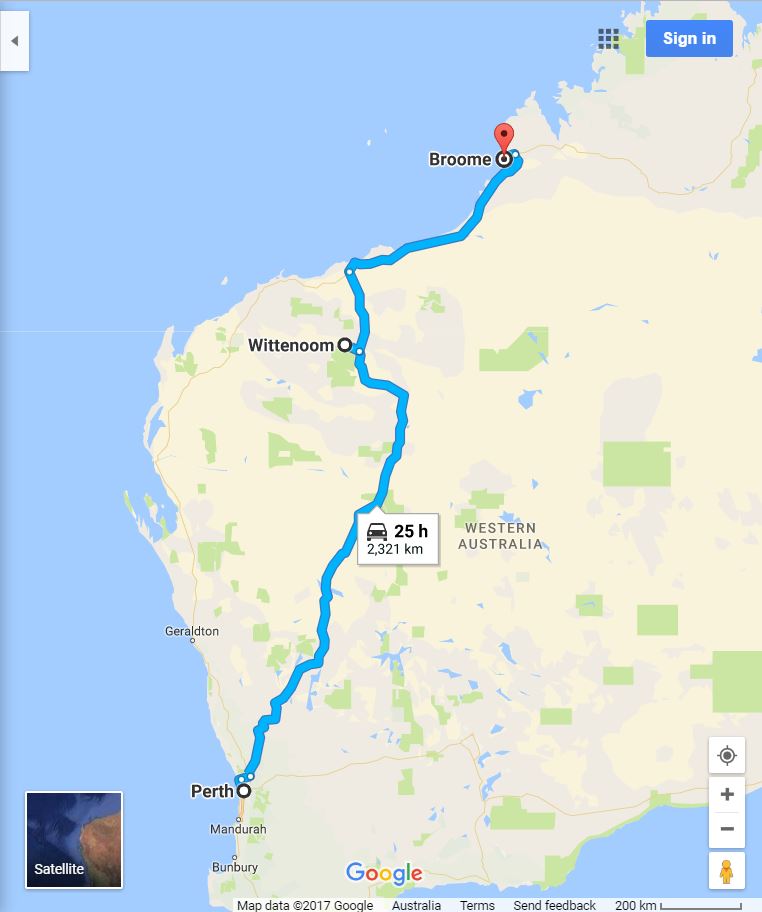
Task: Tap the Sign in button
Action: click(x=689, y=39)
